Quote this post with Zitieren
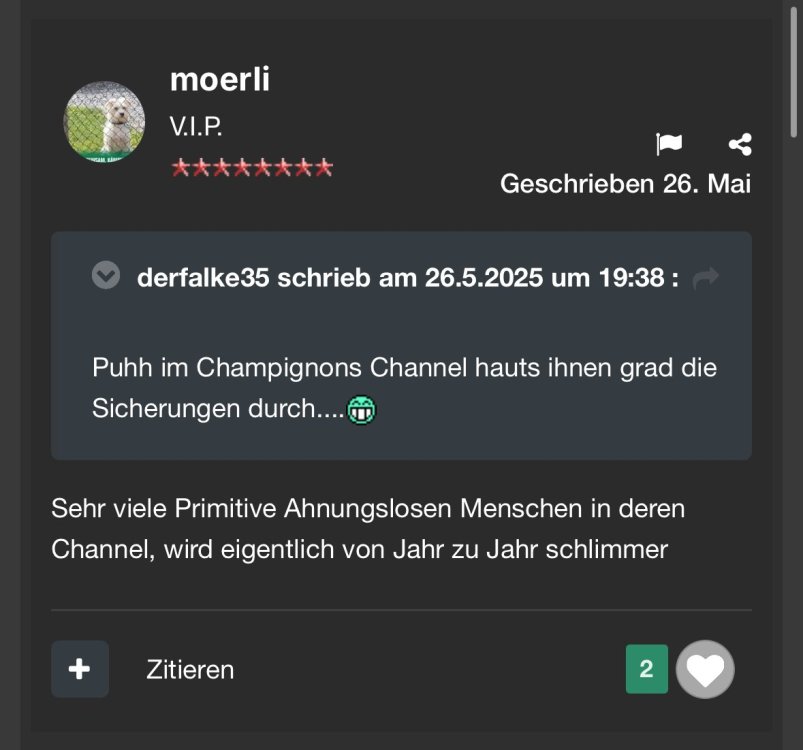Image resolution: width=803 pixels, height=750 pixels. 190,669
